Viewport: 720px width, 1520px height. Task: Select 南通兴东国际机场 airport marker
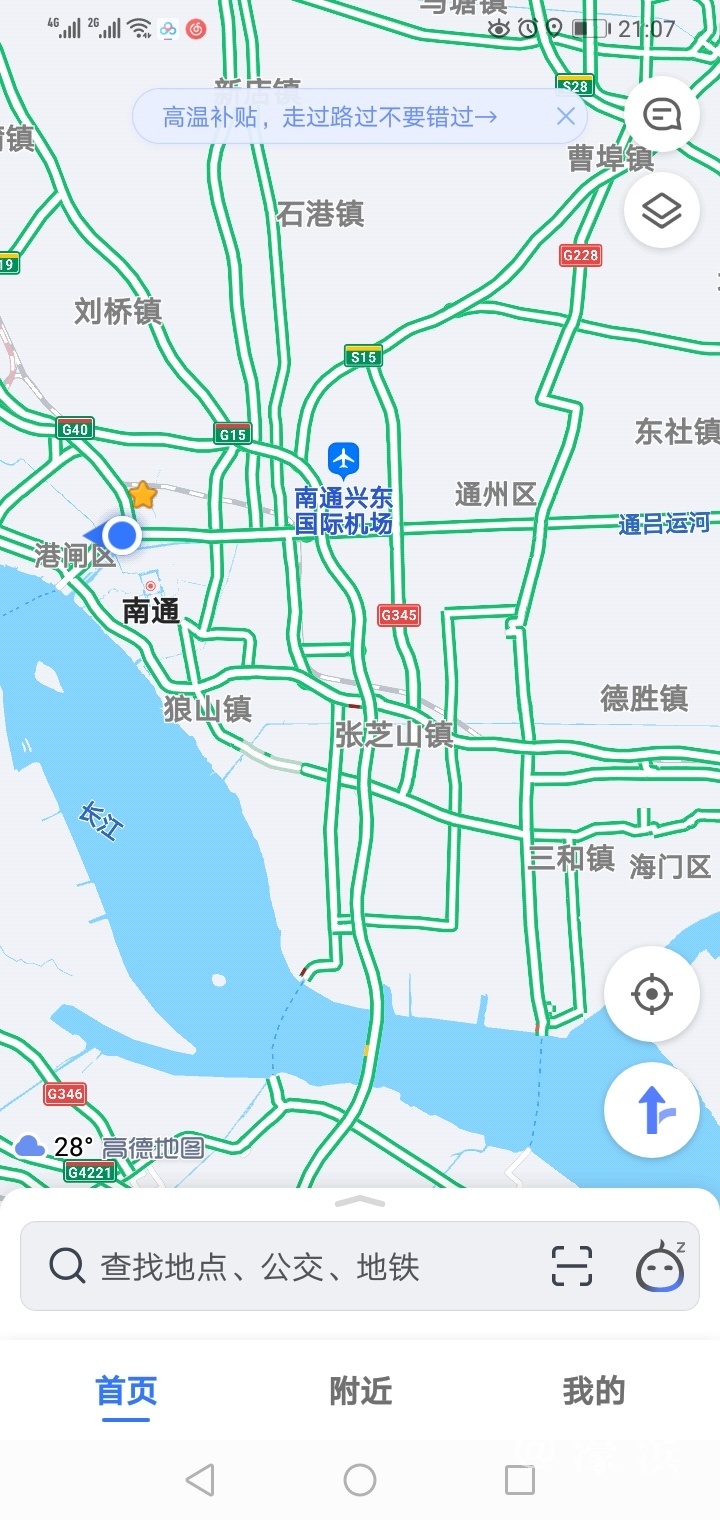pos(343,460)
